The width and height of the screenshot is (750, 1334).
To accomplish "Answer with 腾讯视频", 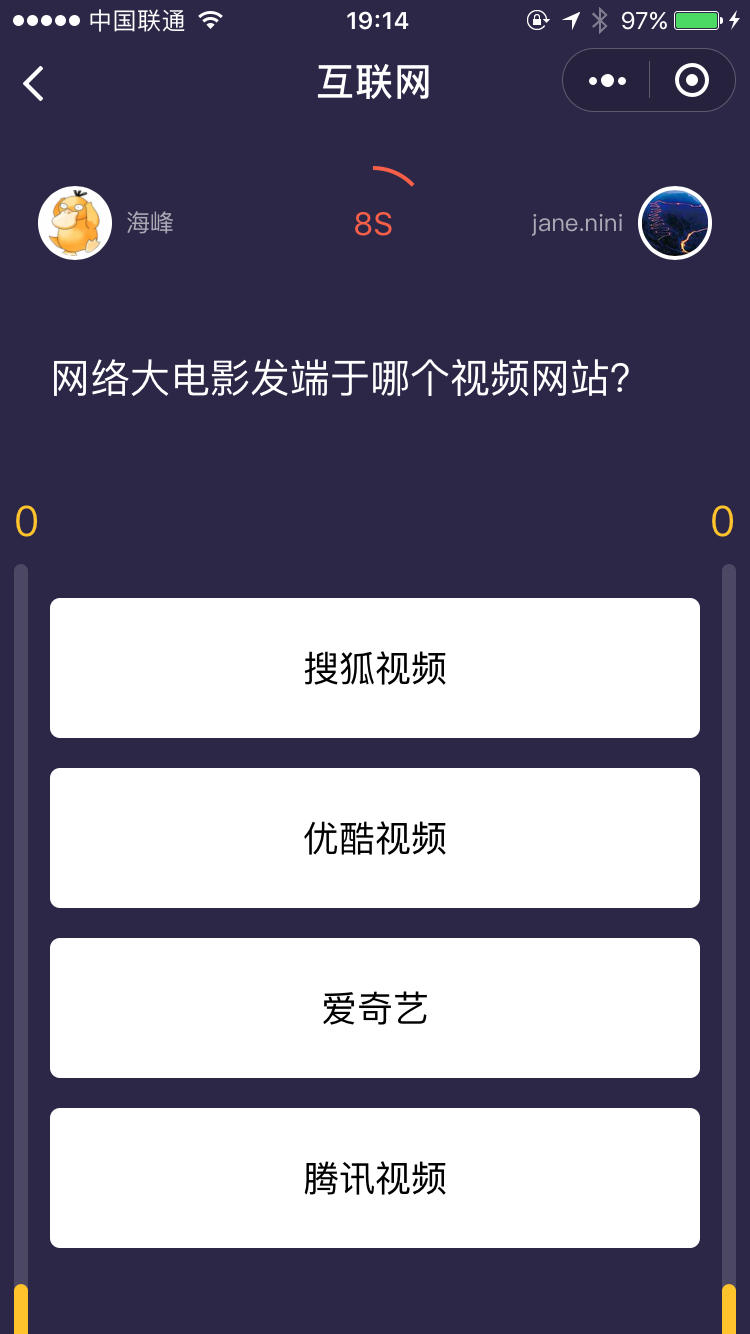I will (x=375, y=1178).
